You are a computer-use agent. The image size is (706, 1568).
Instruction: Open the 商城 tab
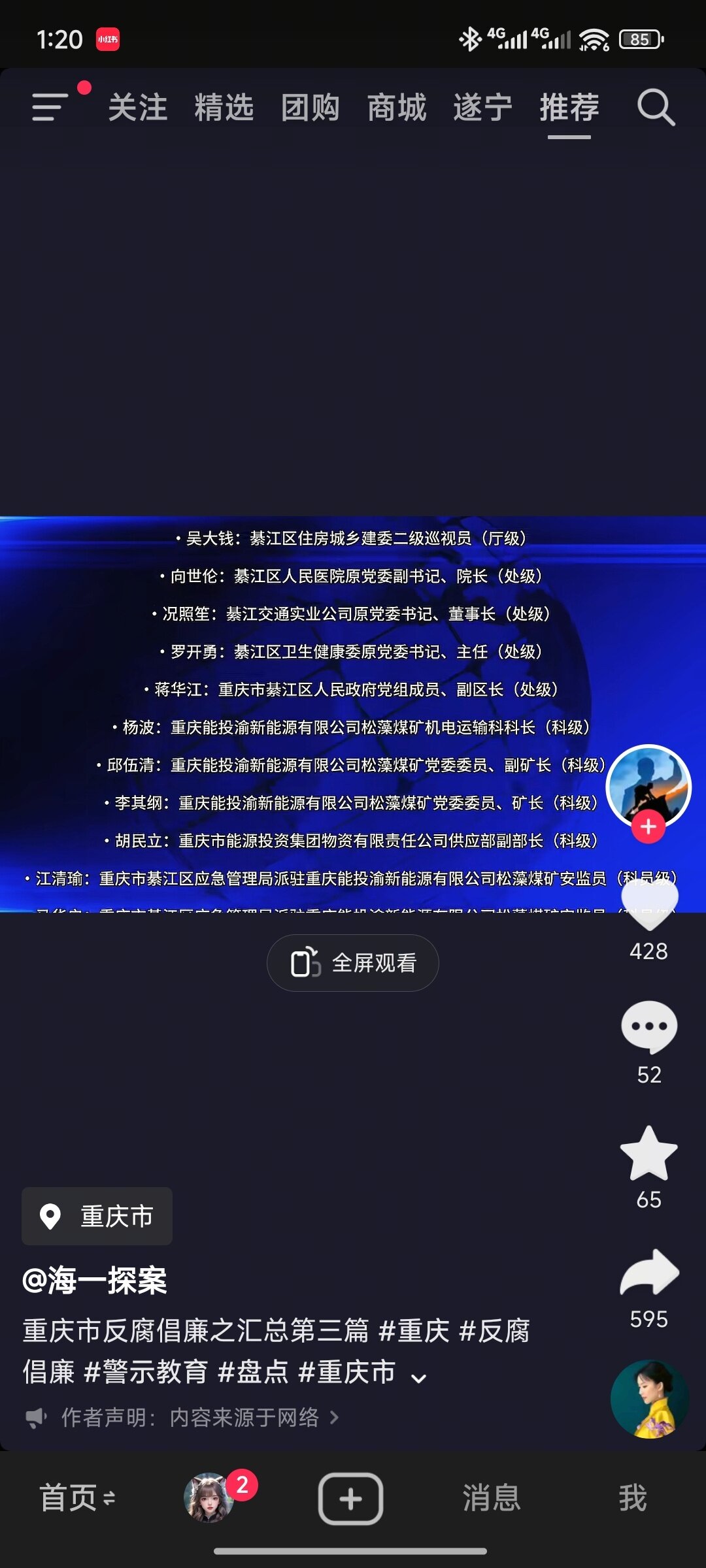397,107
